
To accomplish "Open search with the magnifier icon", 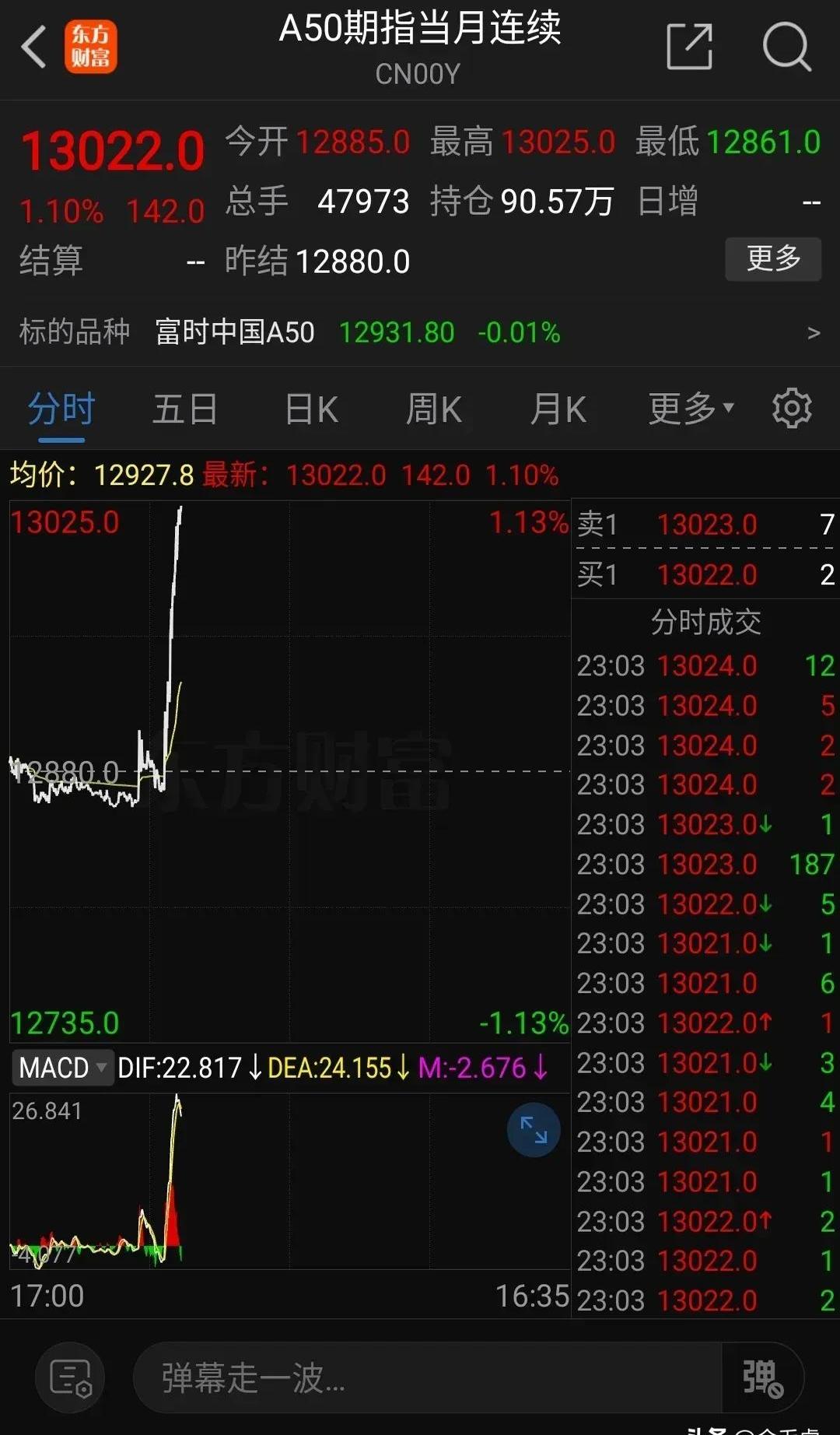I will click(788, 47).
